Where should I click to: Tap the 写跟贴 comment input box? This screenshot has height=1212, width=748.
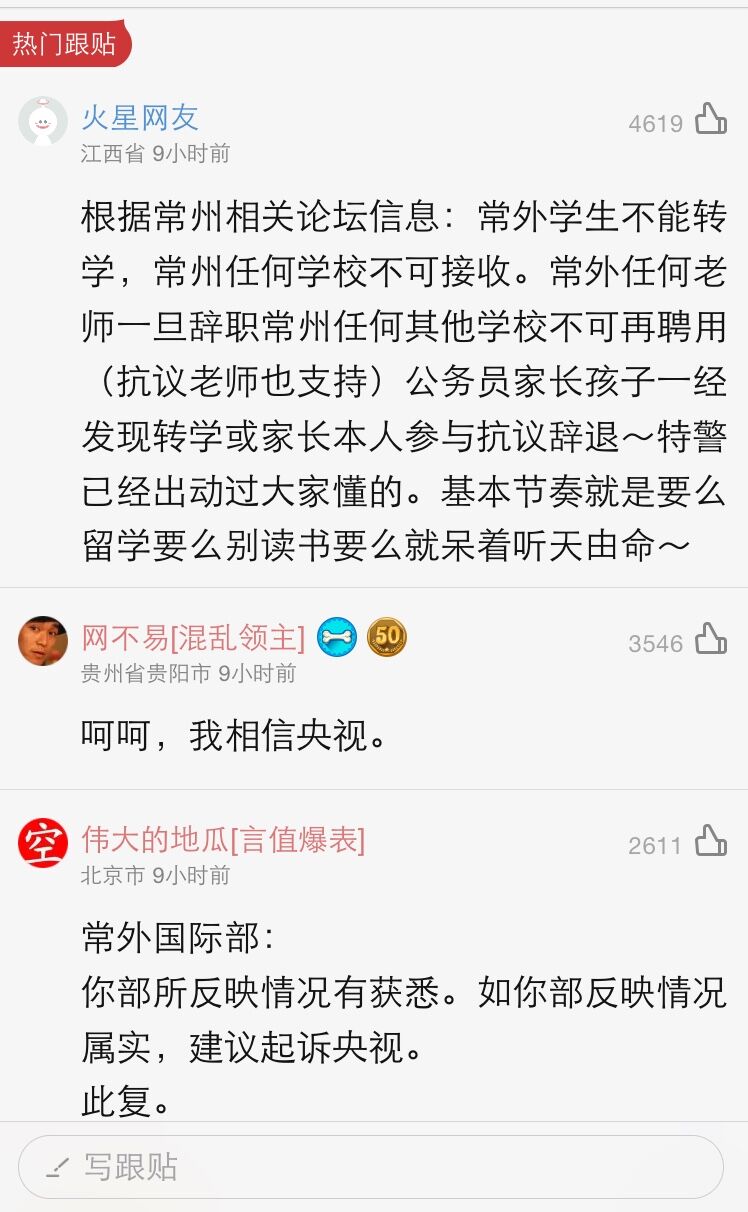370,1166
